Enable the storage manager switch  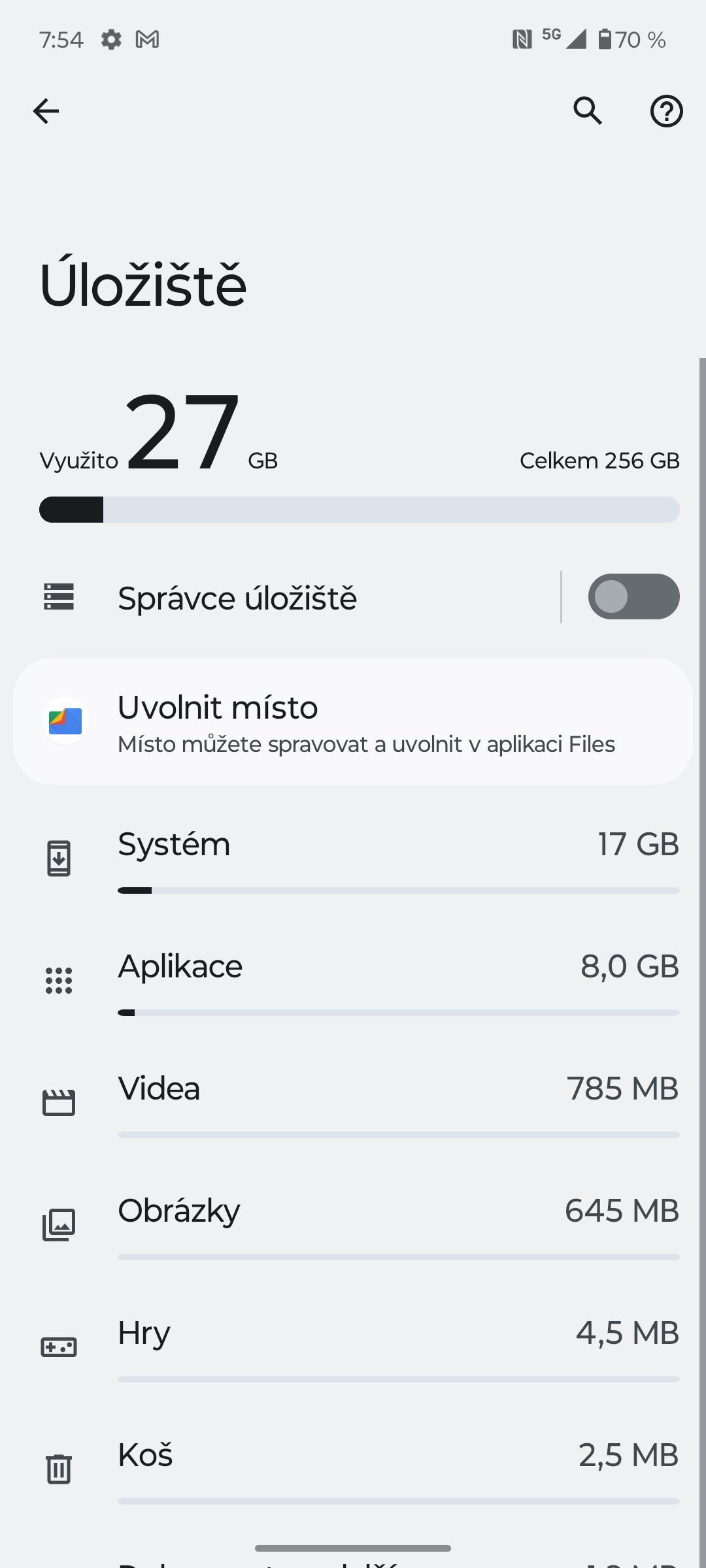tap(633, 596)
